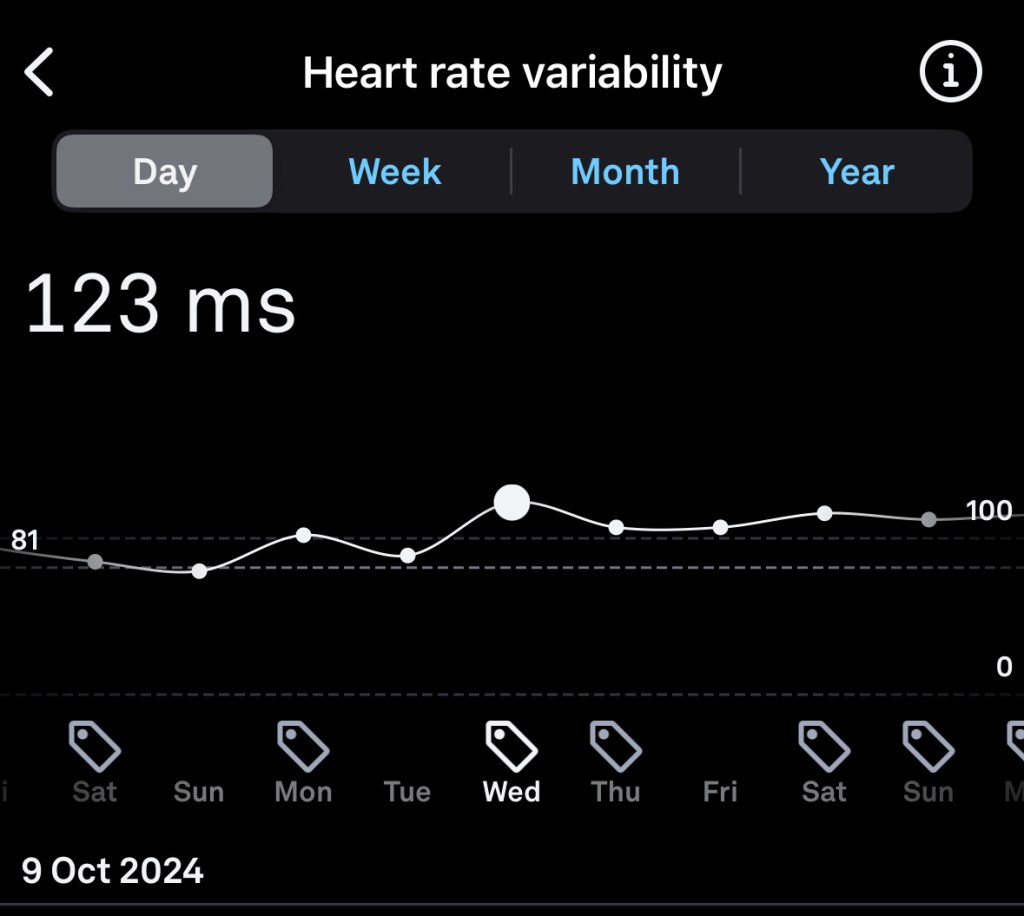Select the Fri day label

point(720,792)
